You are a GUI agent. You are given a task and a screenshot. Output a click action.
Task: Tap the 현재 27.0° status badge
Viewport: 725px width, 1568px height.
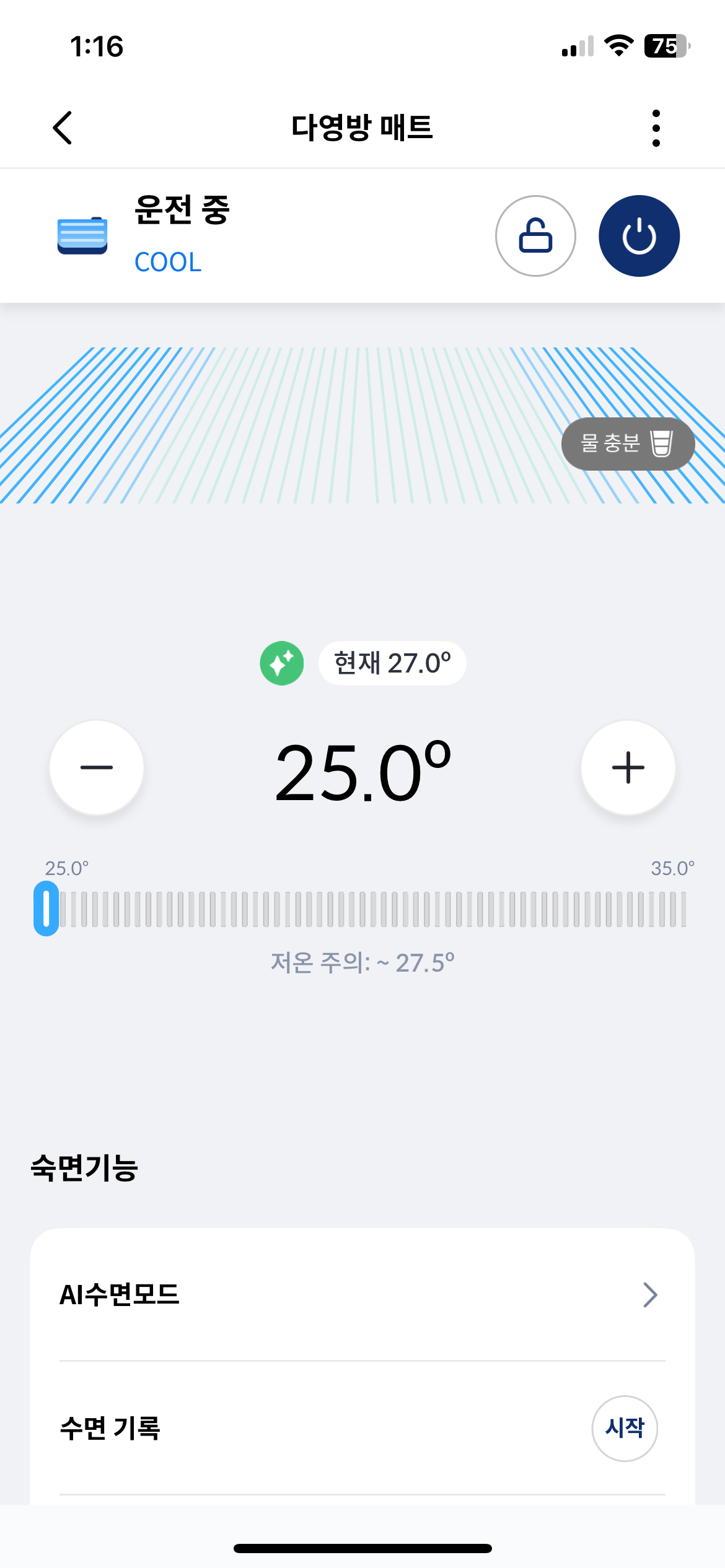(x=392, y=663)
